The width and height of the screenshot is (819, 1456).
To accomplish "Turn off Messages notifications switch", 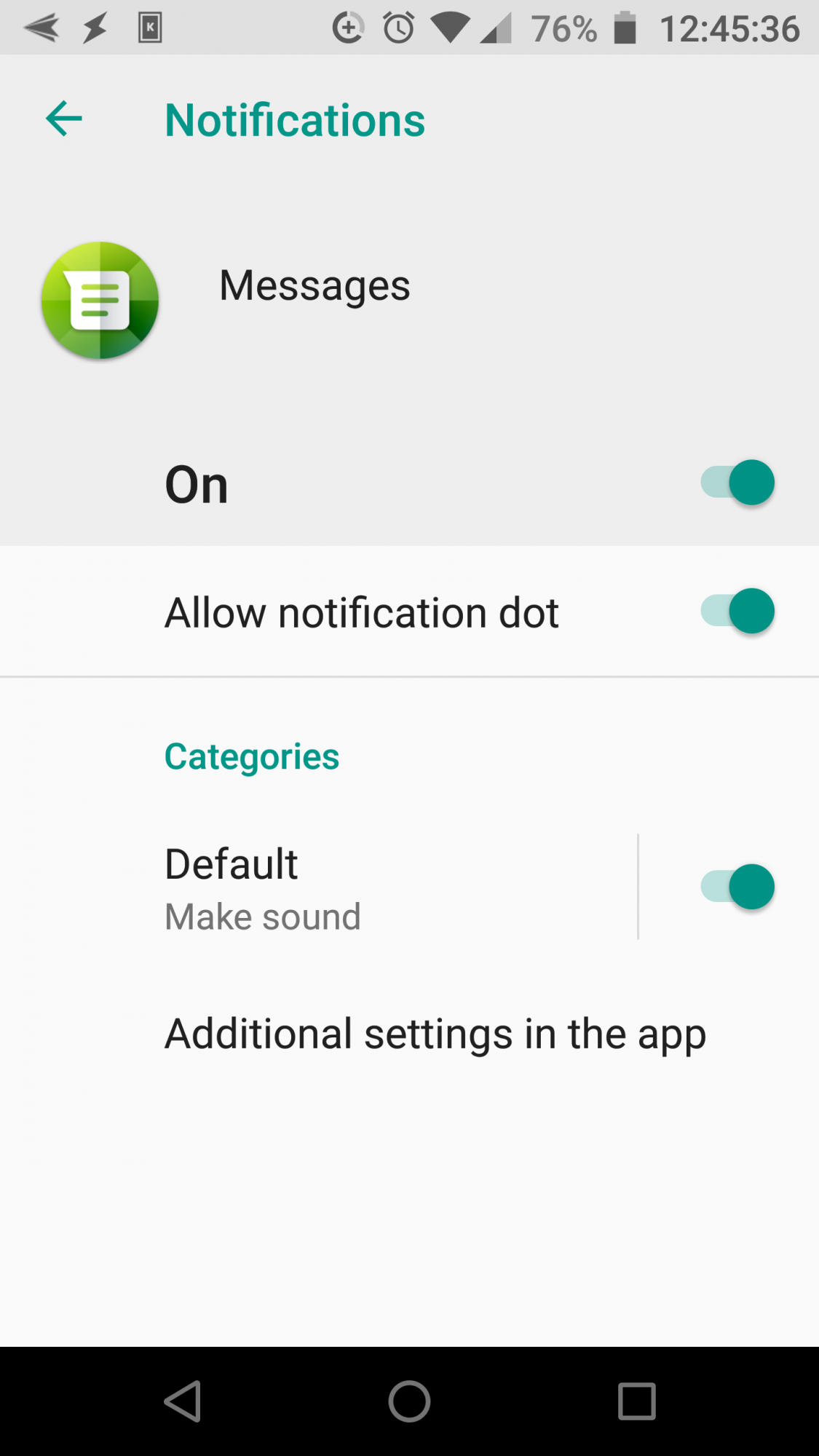I will (x=737, y=483).
